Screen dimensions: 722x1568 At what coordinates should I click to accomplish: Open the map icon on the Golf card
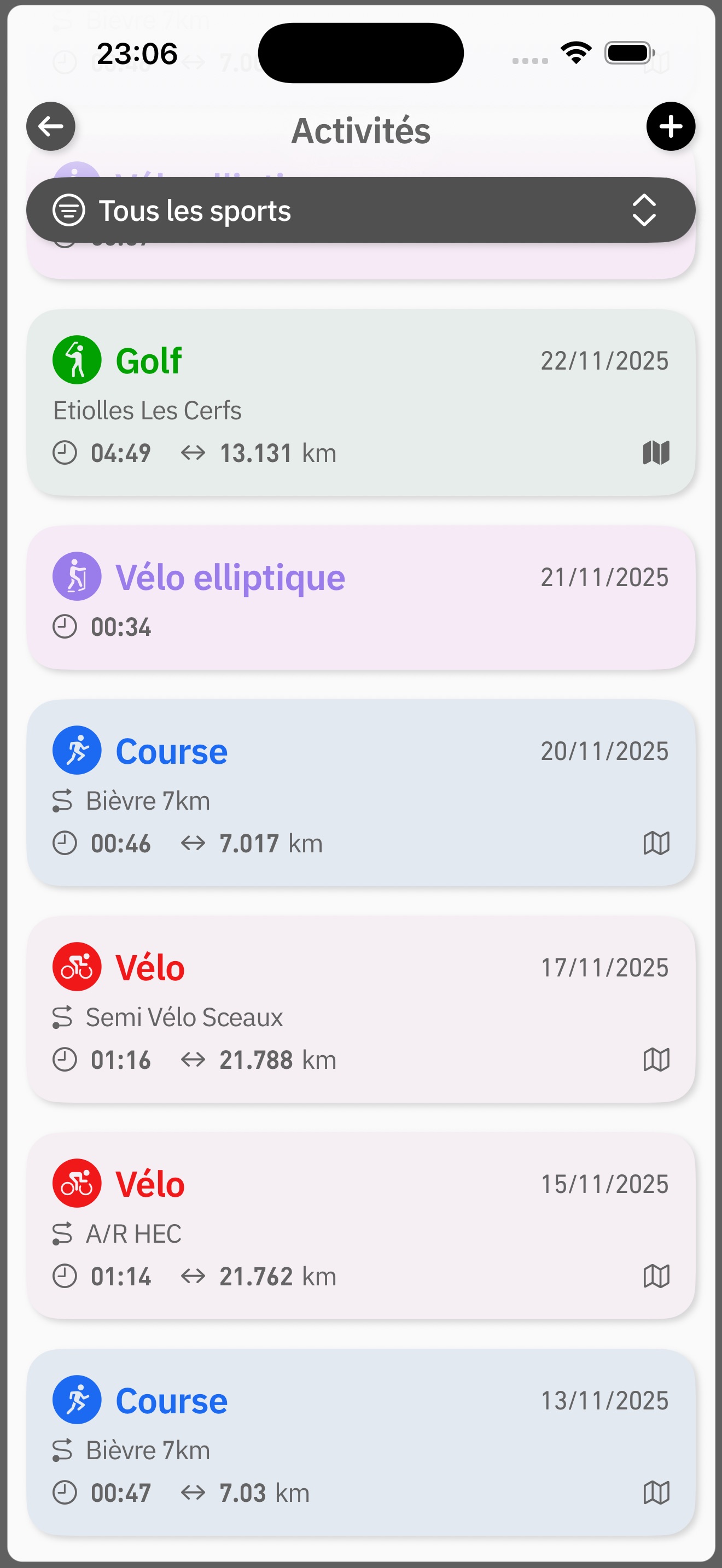(657, 452)
